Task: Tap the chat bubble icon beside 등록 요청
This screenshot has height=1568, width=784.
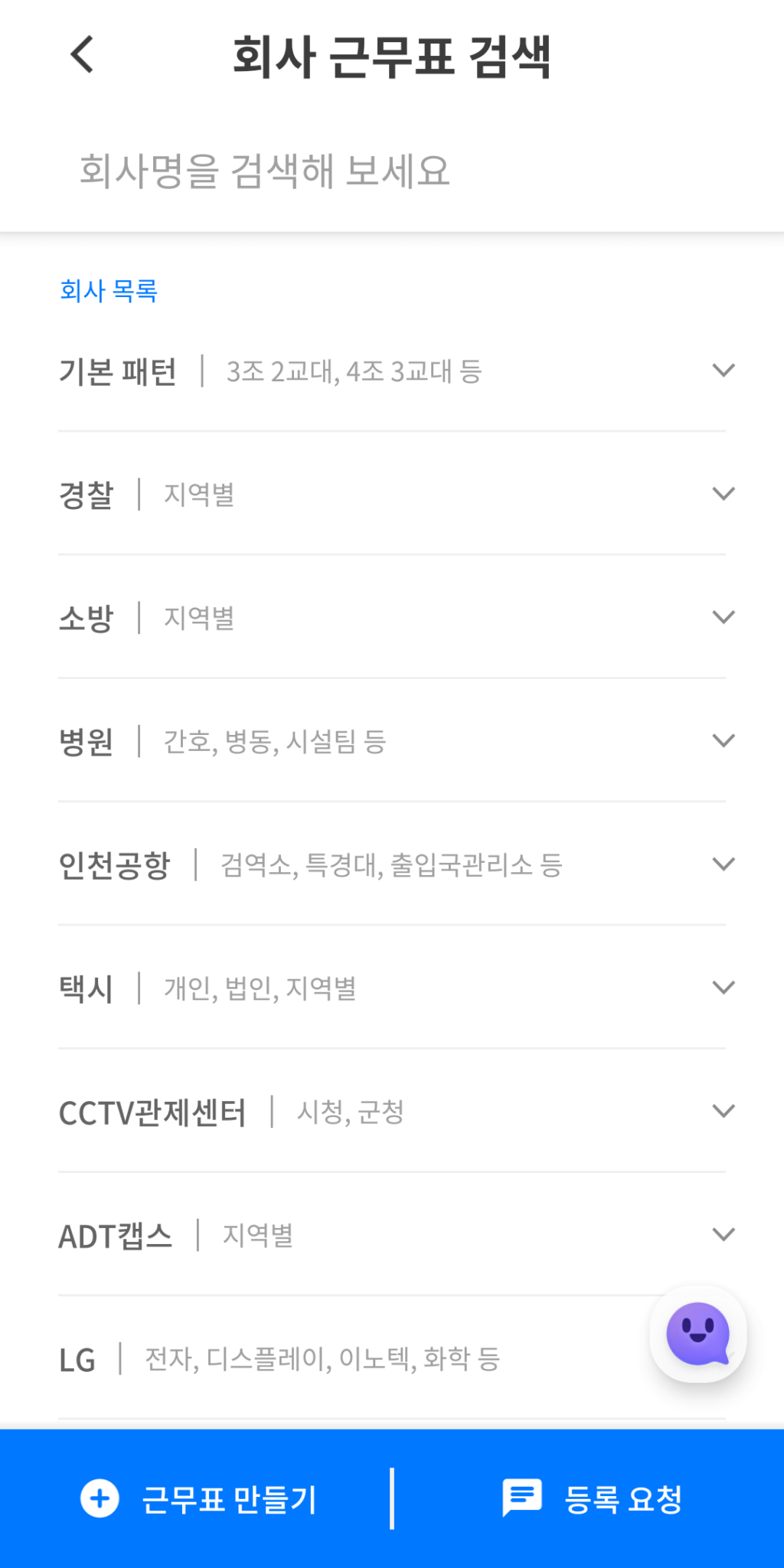Action: coord(523,1498)
